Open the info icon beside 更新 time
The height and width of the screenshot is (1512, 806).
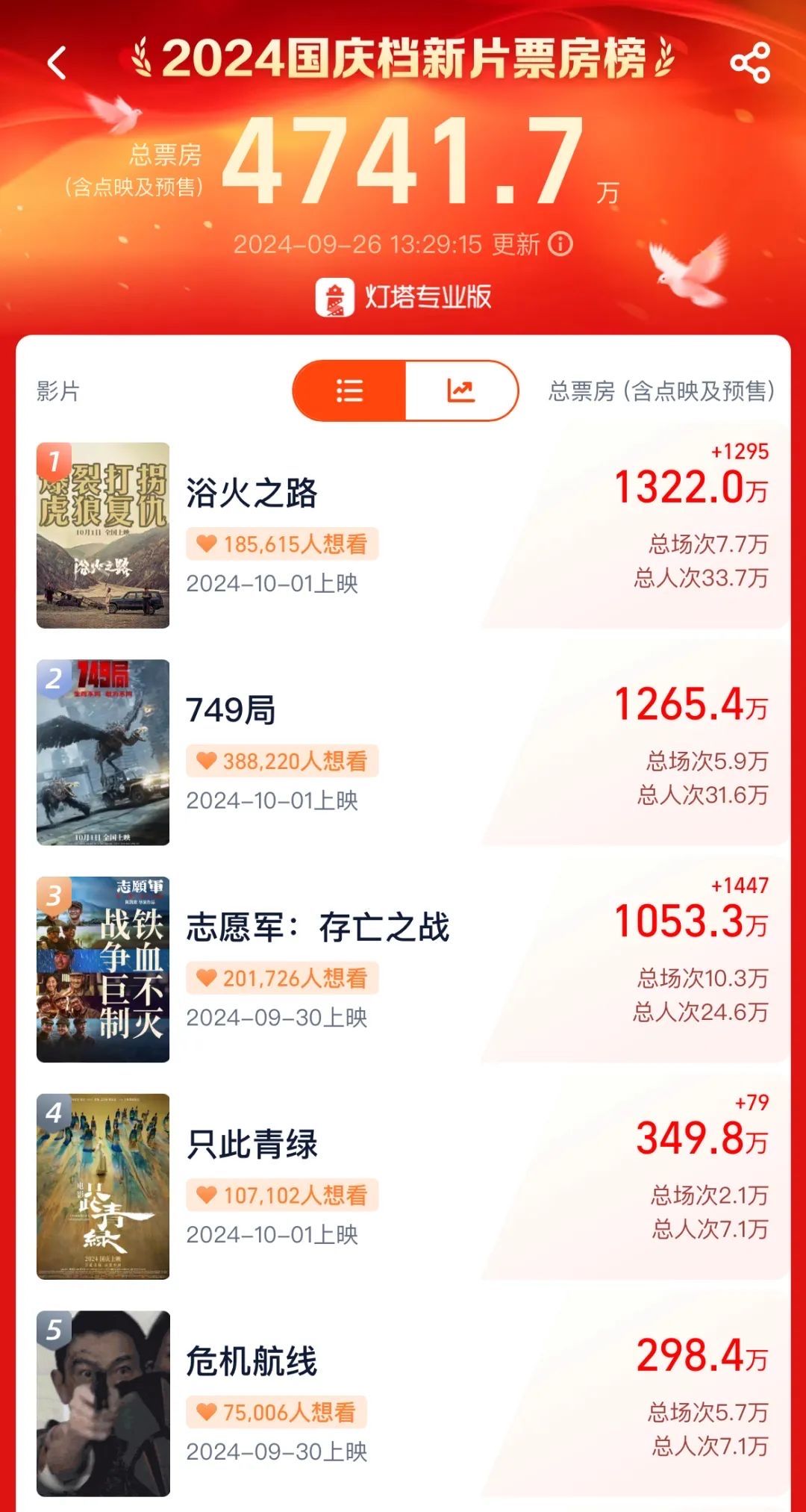560,244
